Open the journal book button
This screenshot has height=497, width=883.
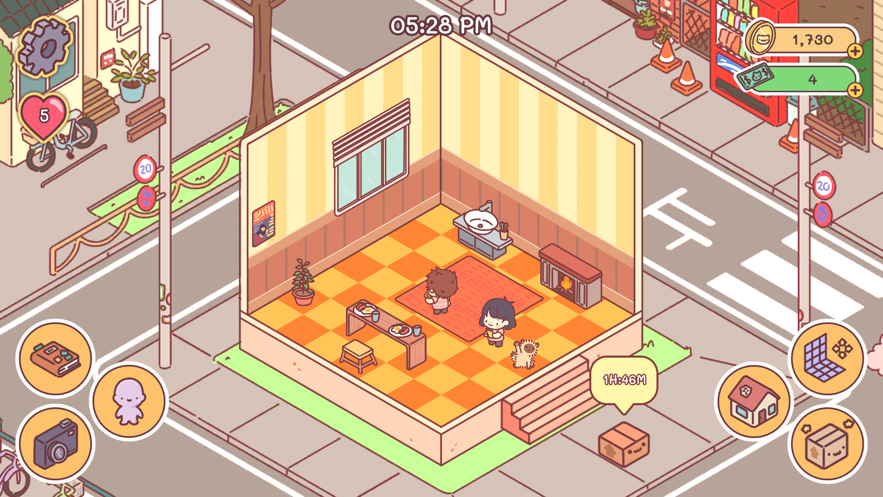[55, 358]
